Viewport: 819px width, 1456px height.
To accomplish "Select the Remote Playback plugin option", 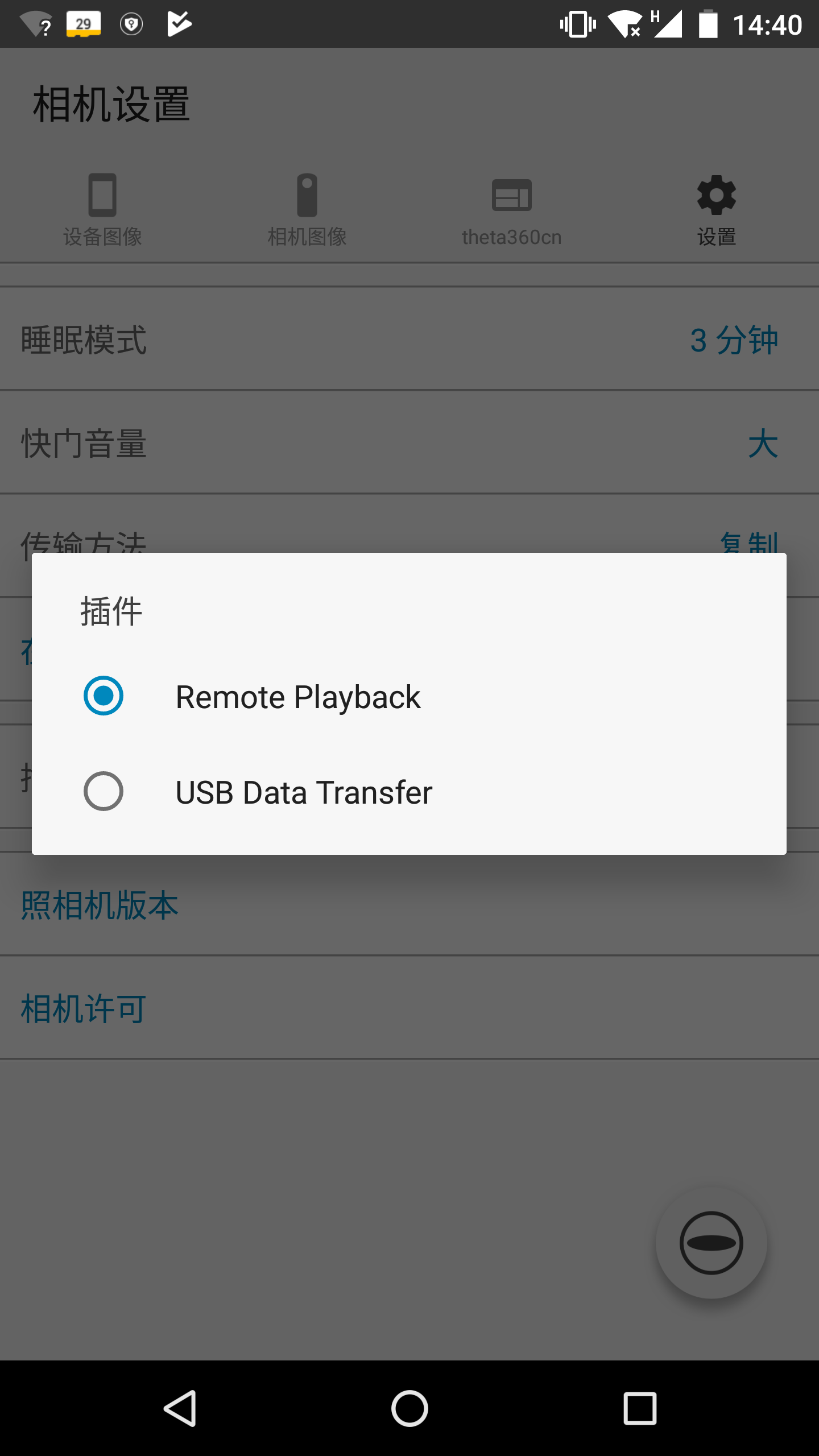I will 409,696.
